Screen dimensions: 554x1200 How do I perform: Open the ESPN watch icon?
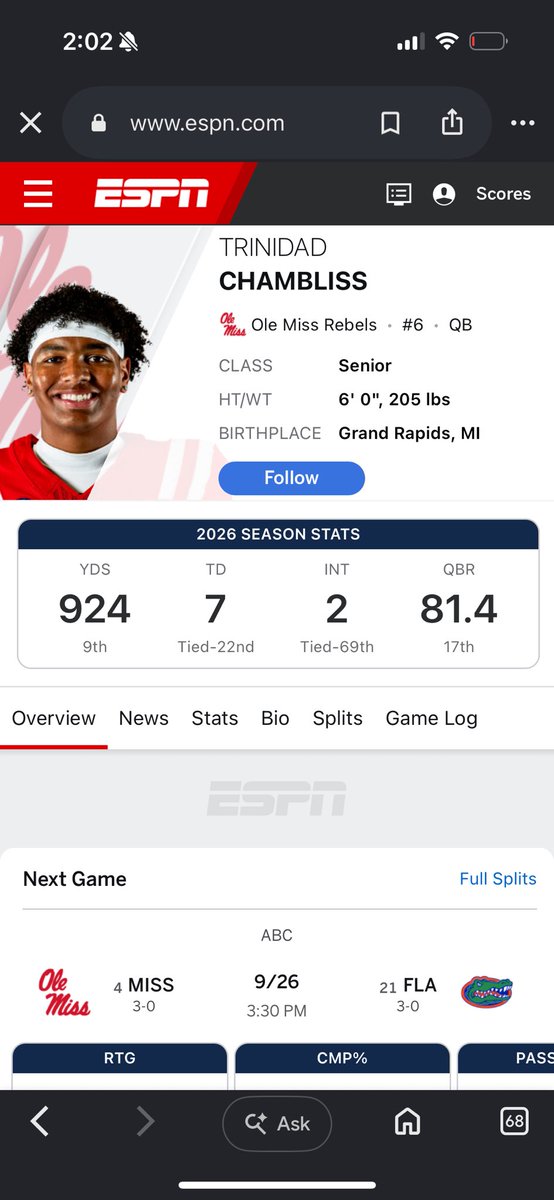point(399,194)
